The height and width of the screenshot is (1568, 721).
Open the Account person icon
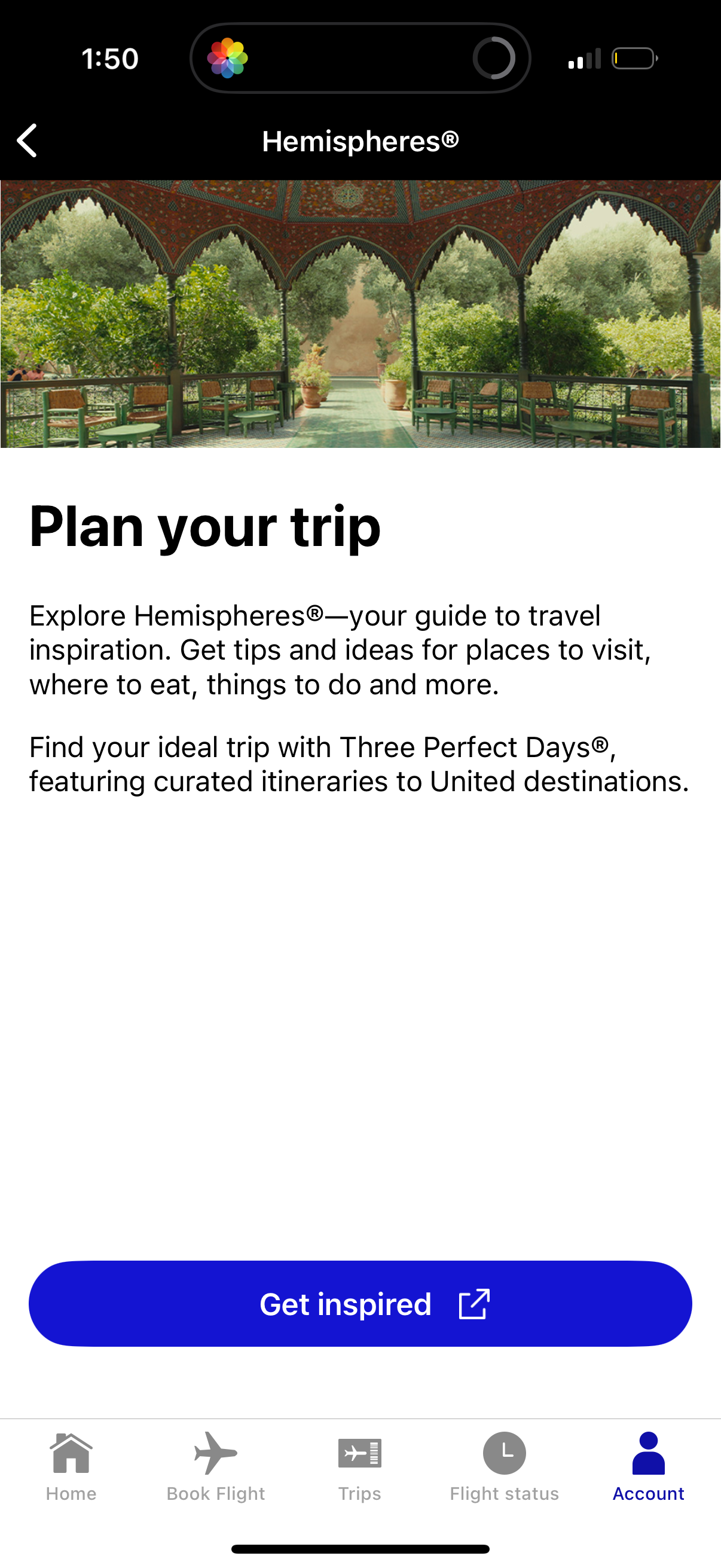pyautogui.click(x=649, y=1455)
